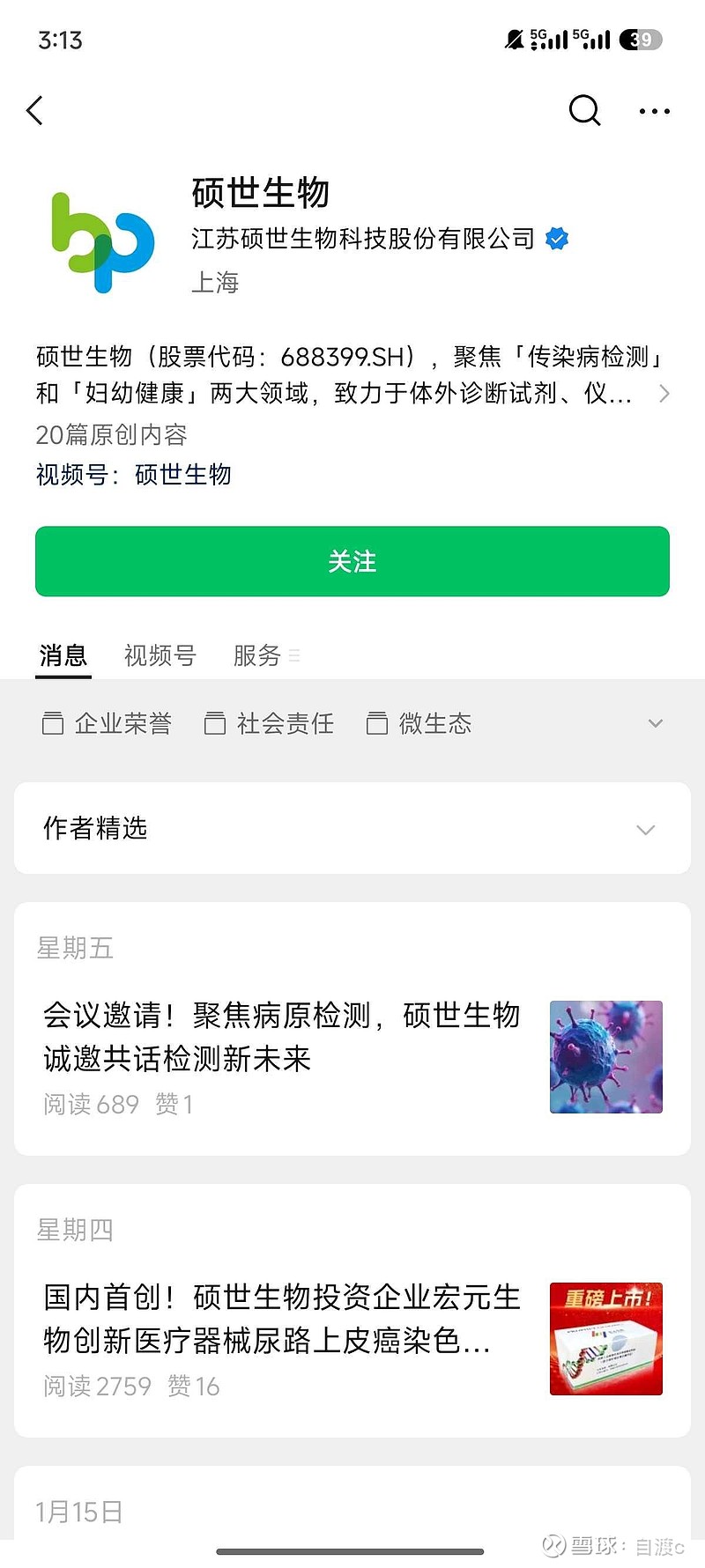Collapse the 作者精选 section
This screenshot has width=705, height=1568.
click(646, 829)
